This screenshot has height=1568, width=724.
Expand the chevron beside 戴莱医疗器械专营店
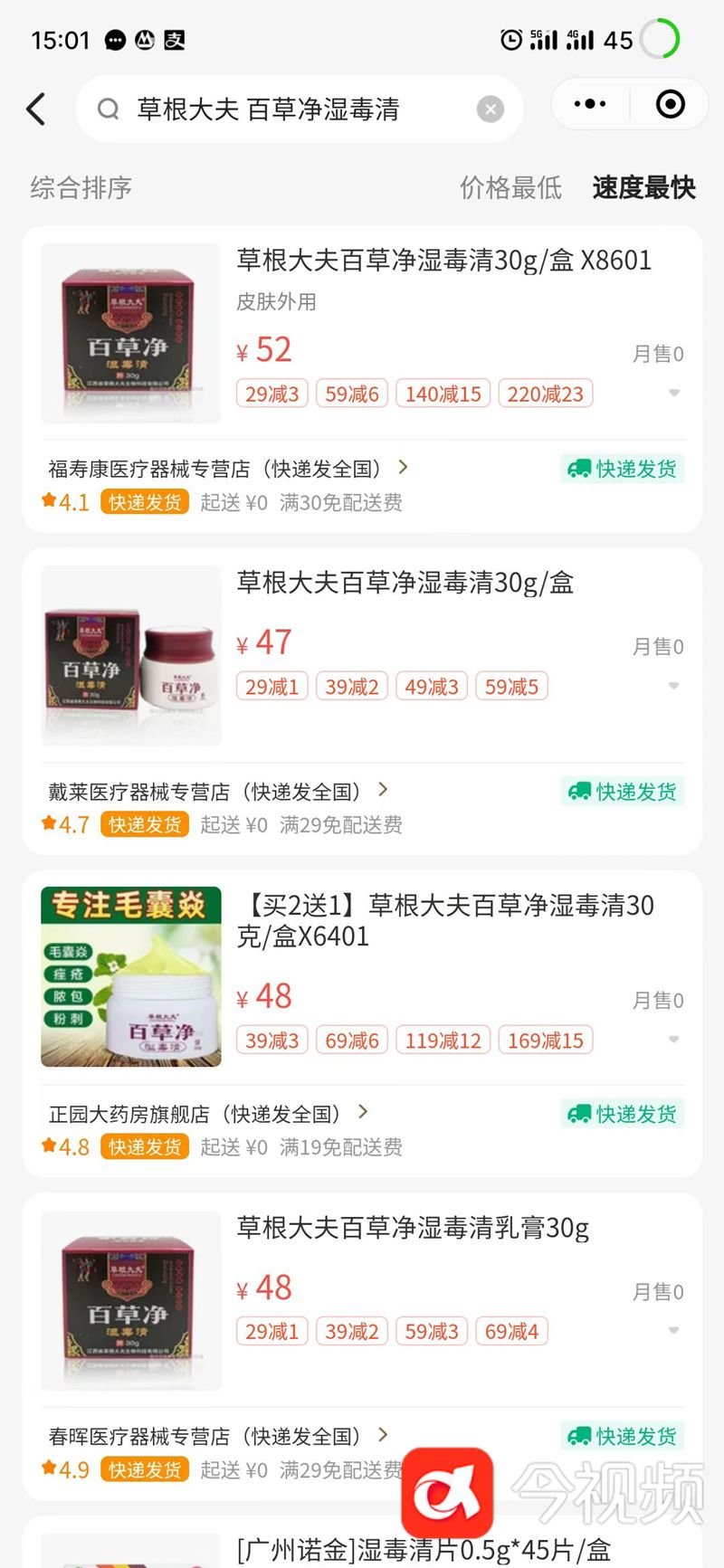pos(382,789)
